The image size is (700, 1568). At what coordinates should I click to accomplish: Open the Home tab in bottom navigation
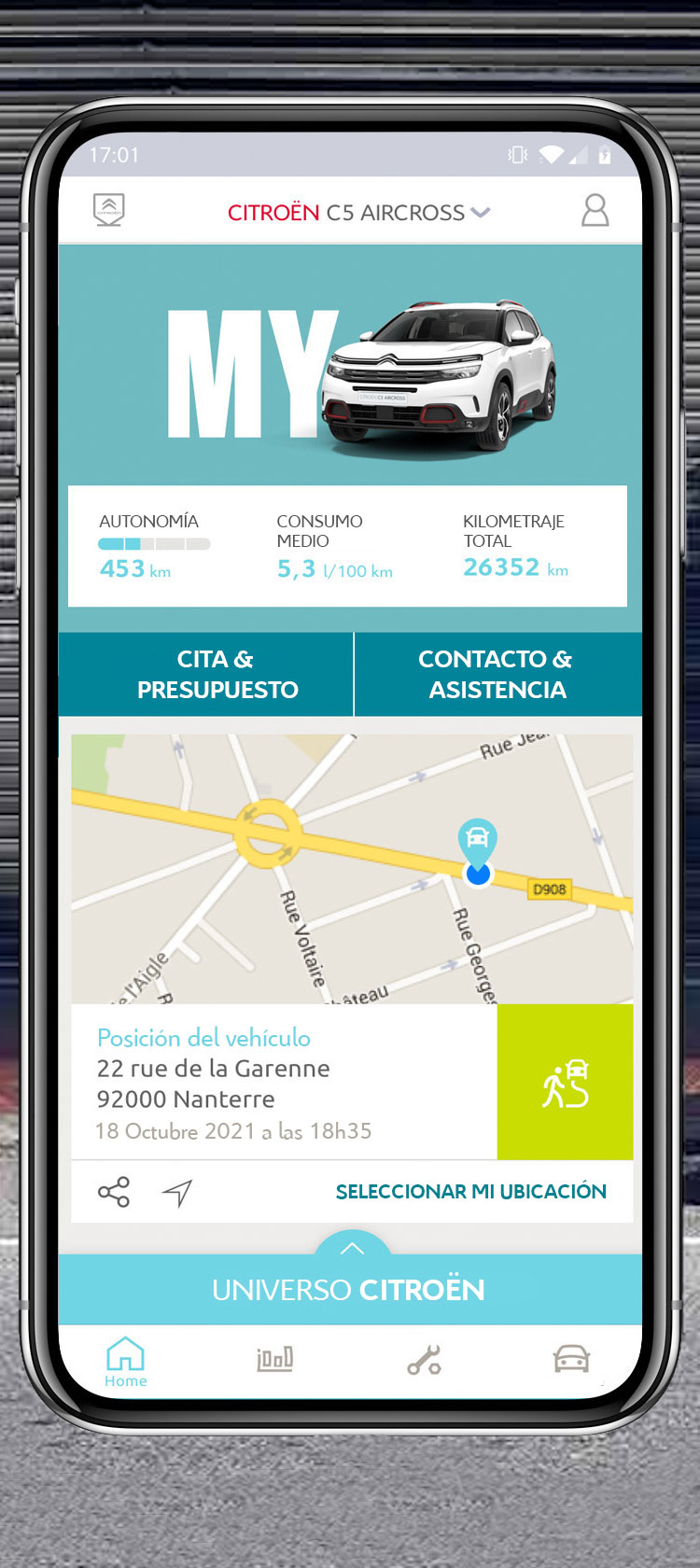125,1358
